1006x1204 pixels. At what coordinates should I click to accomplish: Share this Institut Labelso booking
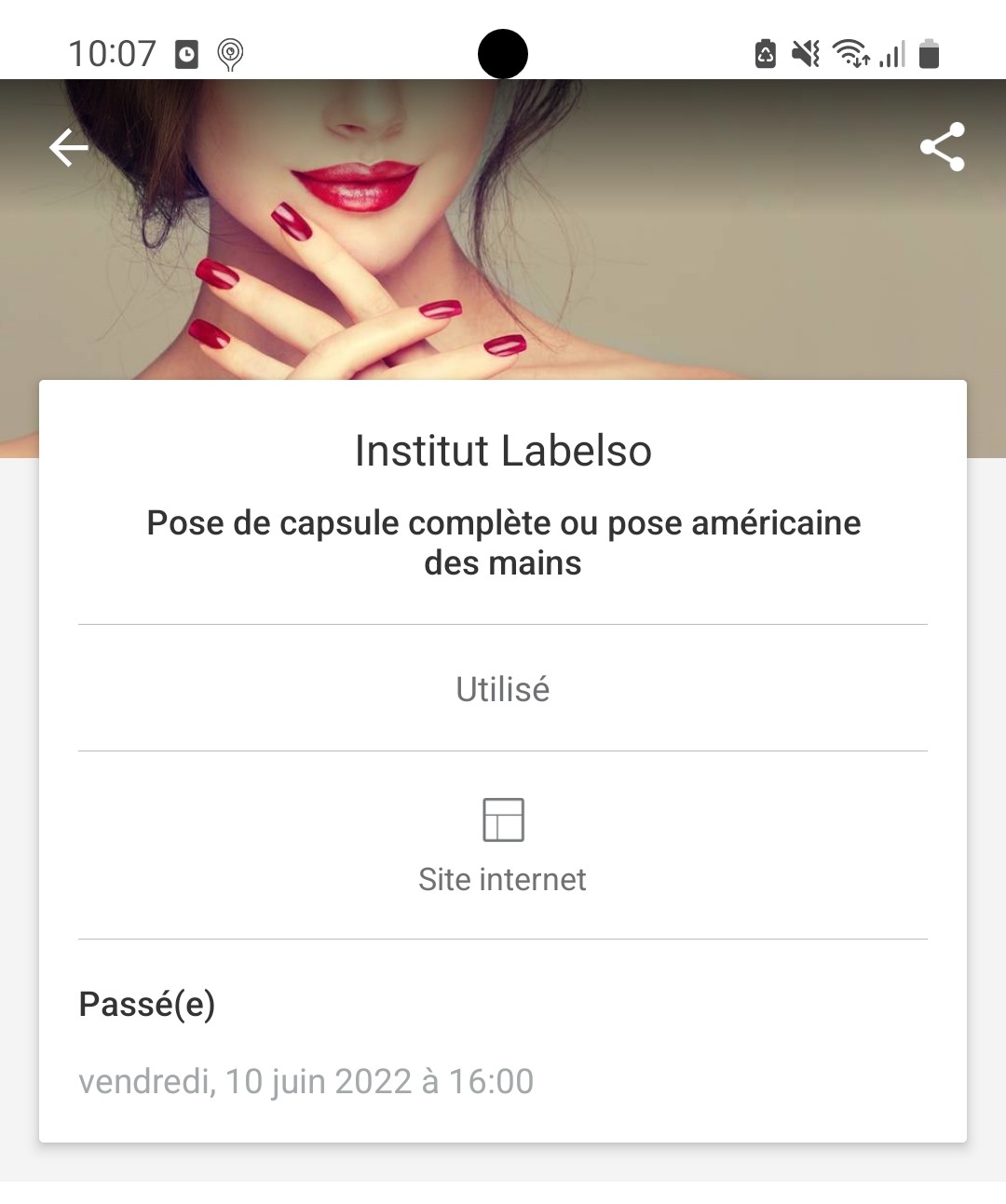(x=942, y=147)
